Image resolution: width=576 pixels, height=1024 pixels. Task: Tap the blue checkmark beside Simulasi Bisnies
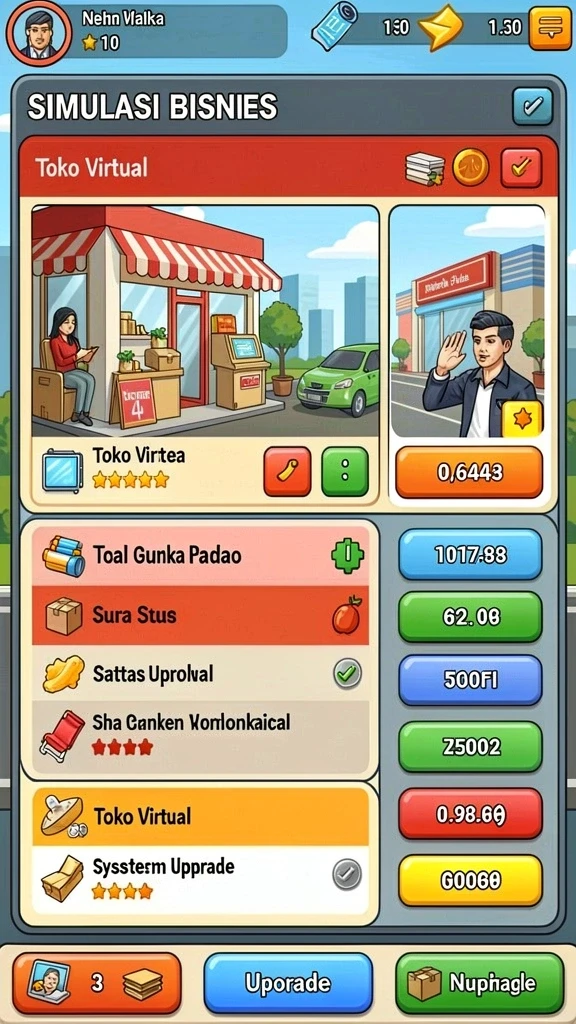pos(532,106)
